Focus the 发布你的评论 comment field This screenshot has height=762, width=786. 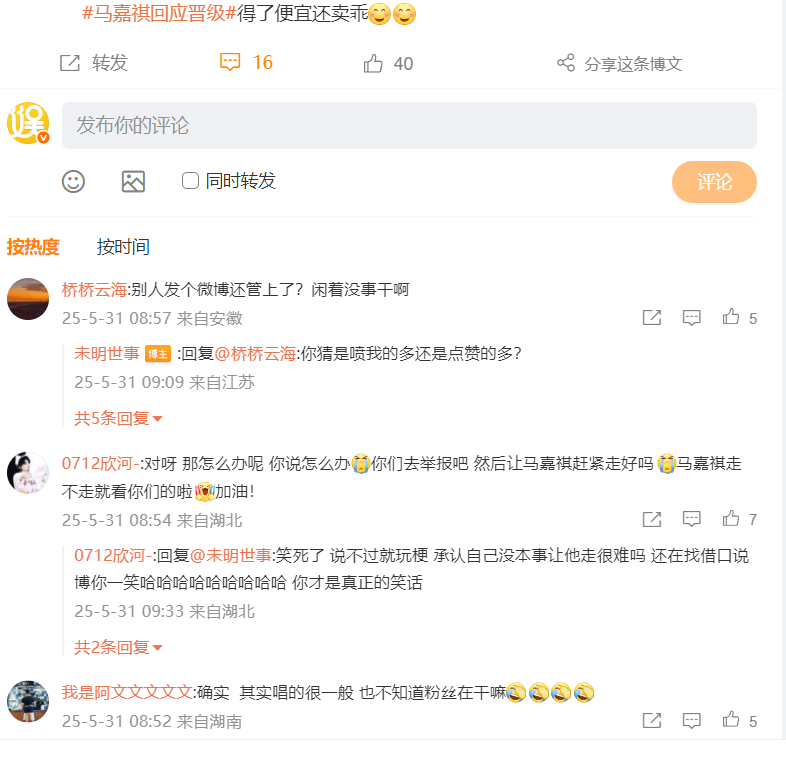pos(409,126)
